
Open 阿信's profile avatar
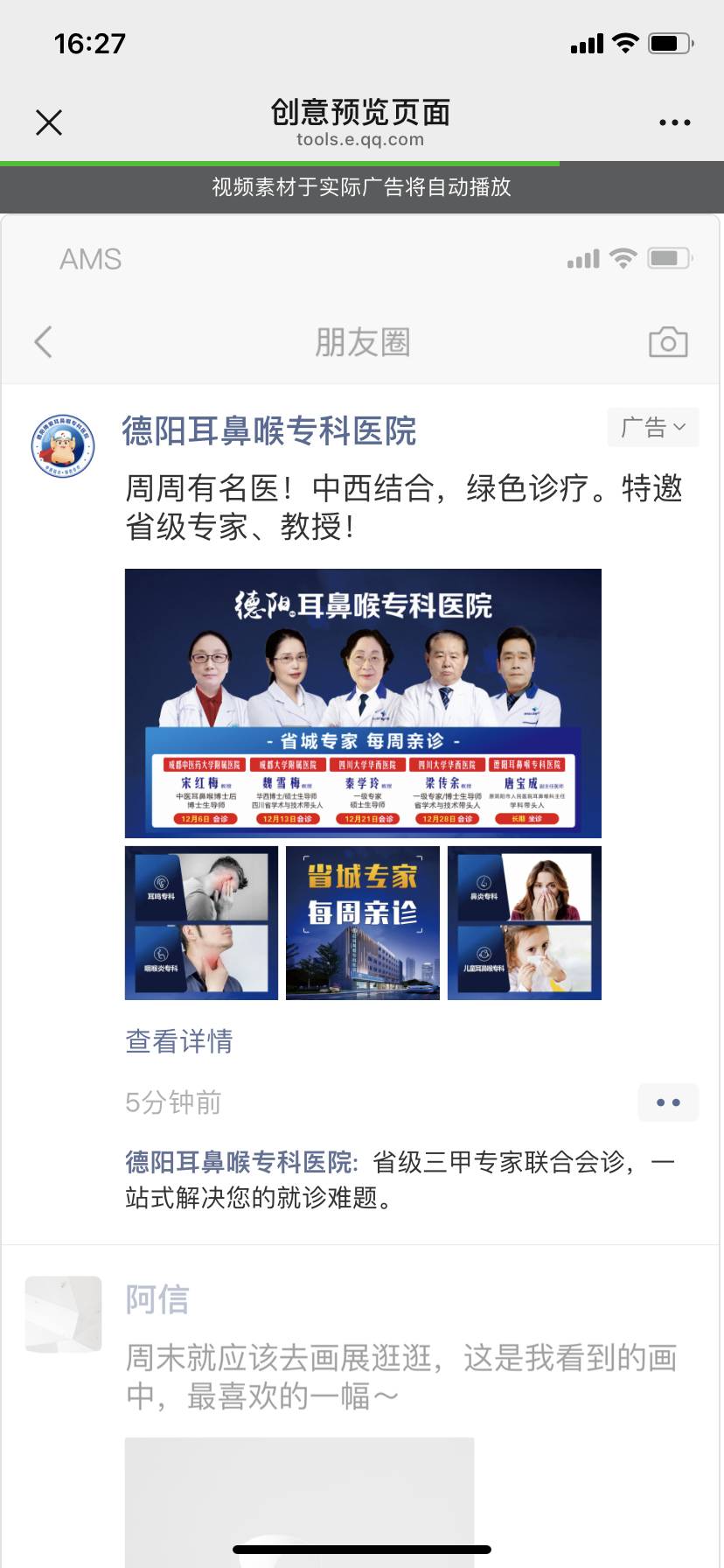(63, 1314)
